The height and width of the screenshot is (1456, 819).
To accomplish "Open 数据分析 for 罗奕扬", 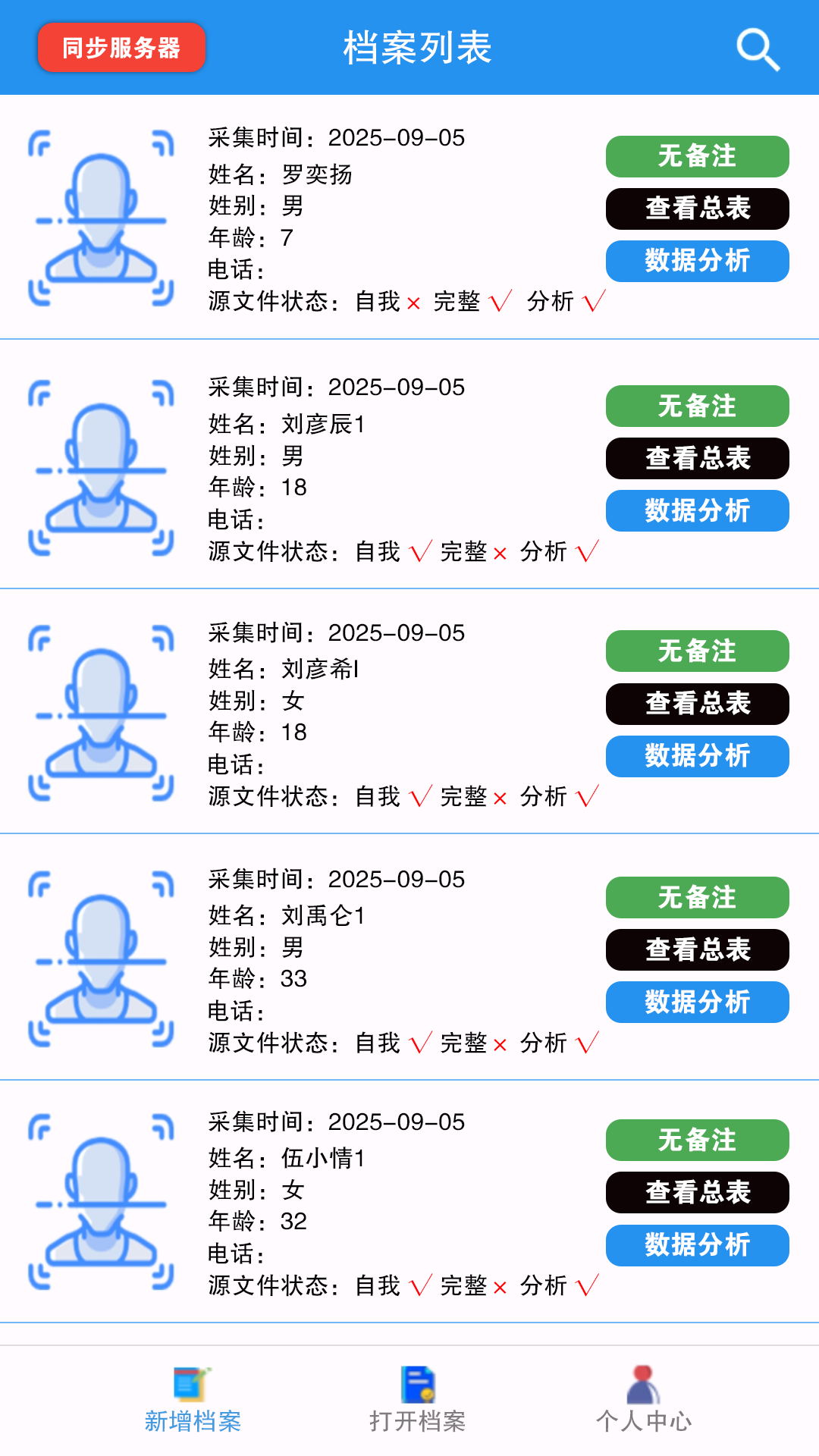I will coord(697,261).
